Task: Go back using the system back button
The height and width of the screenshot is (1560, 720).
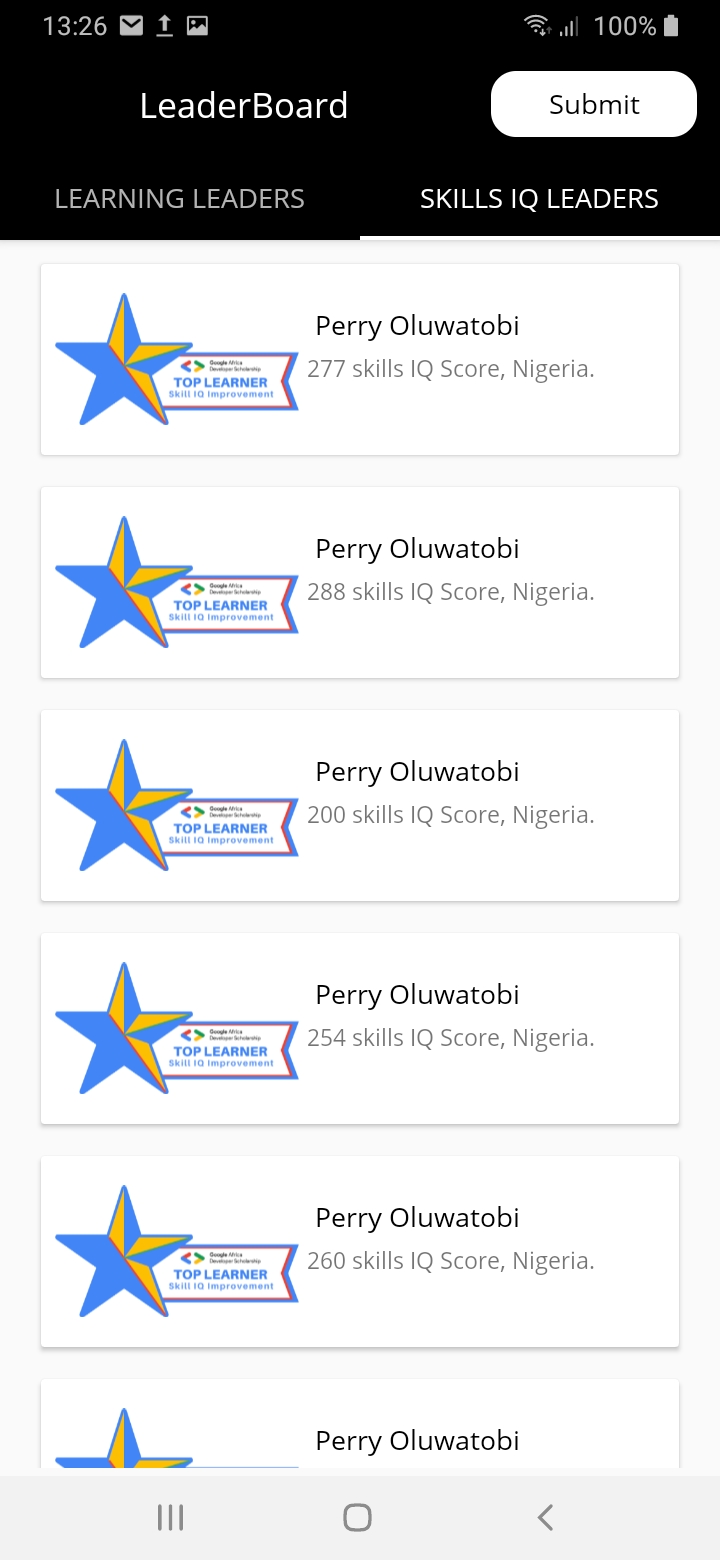Action: pos(545,1517)
